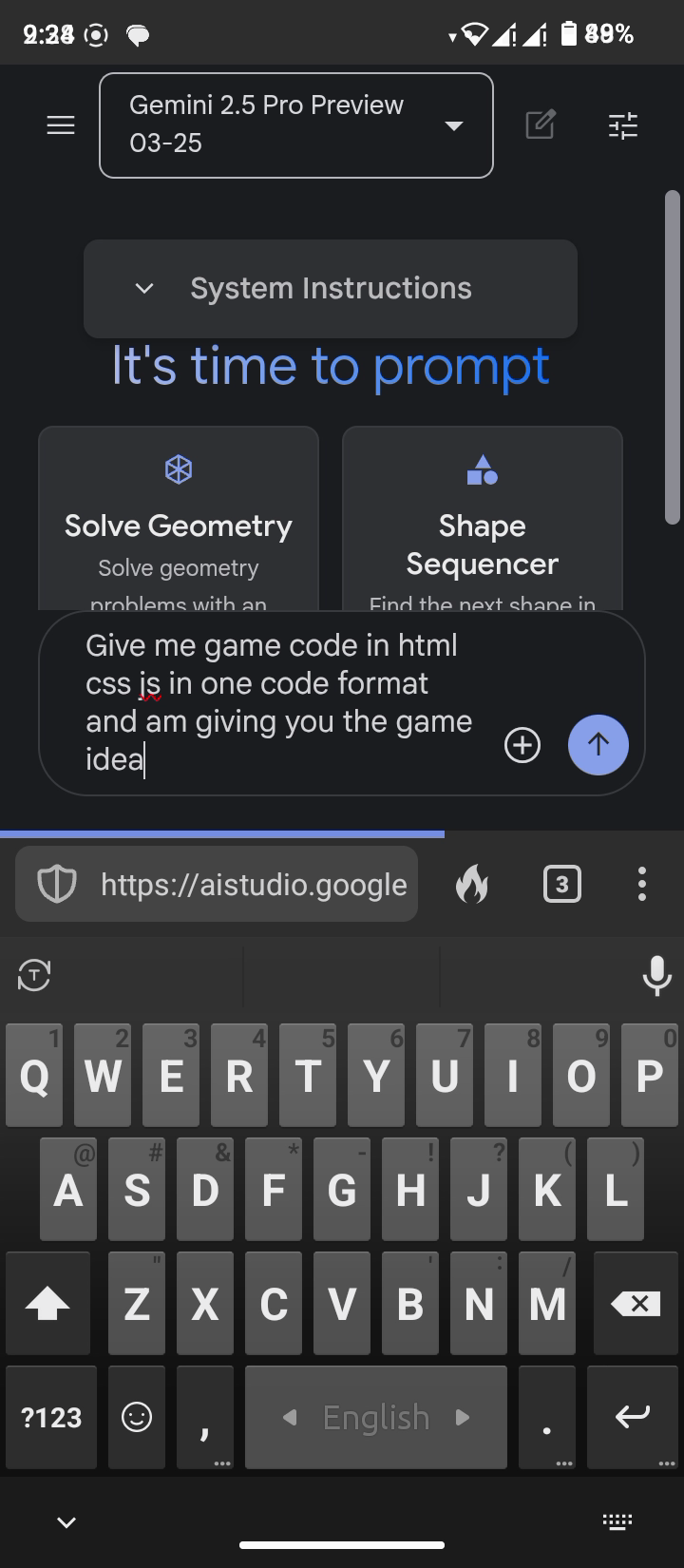Hide the keyboard with the down chevron
This screenshot has width=684, height=1568.
[66, 1522]
